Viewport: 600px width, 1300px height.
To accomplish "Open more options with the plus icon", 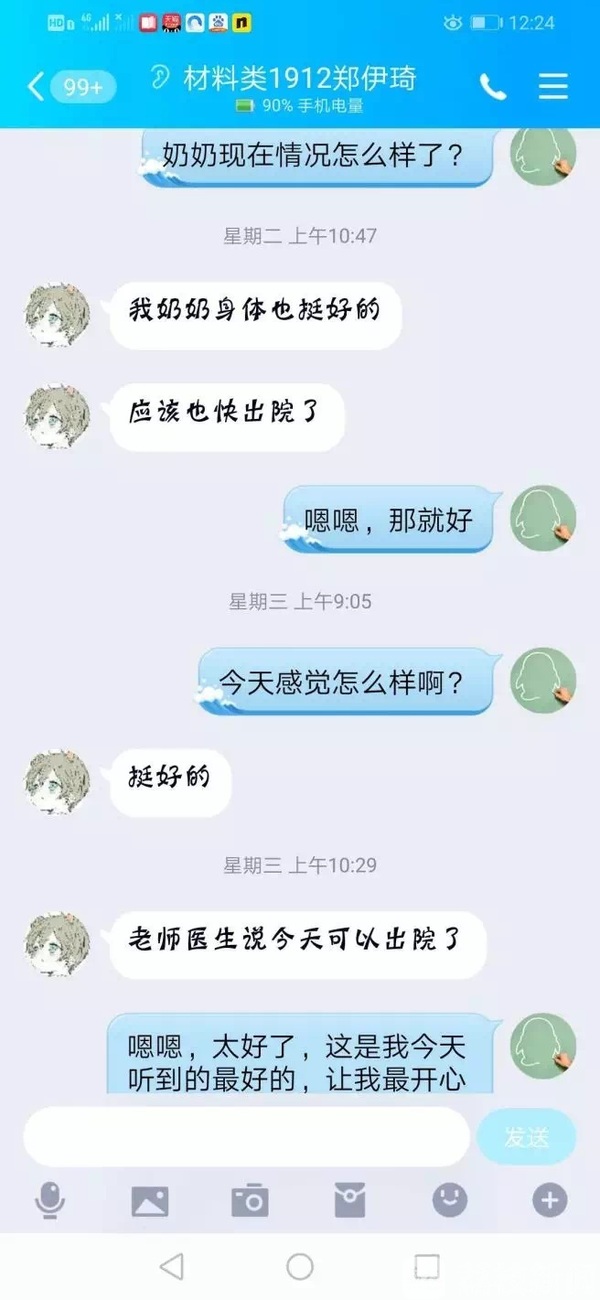I will pyautogui.click(x=549, y=1200).
